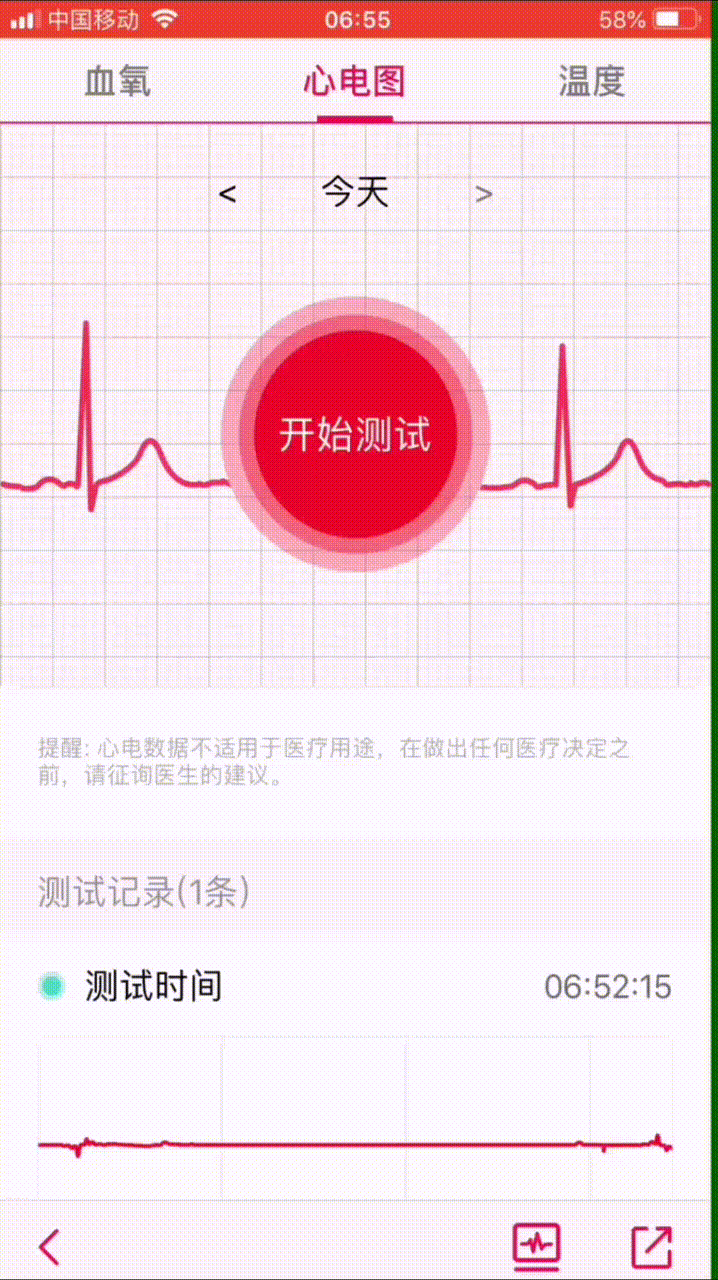Go to the previous day arrow
718x1280 pixels.
[x=228, y=193]
